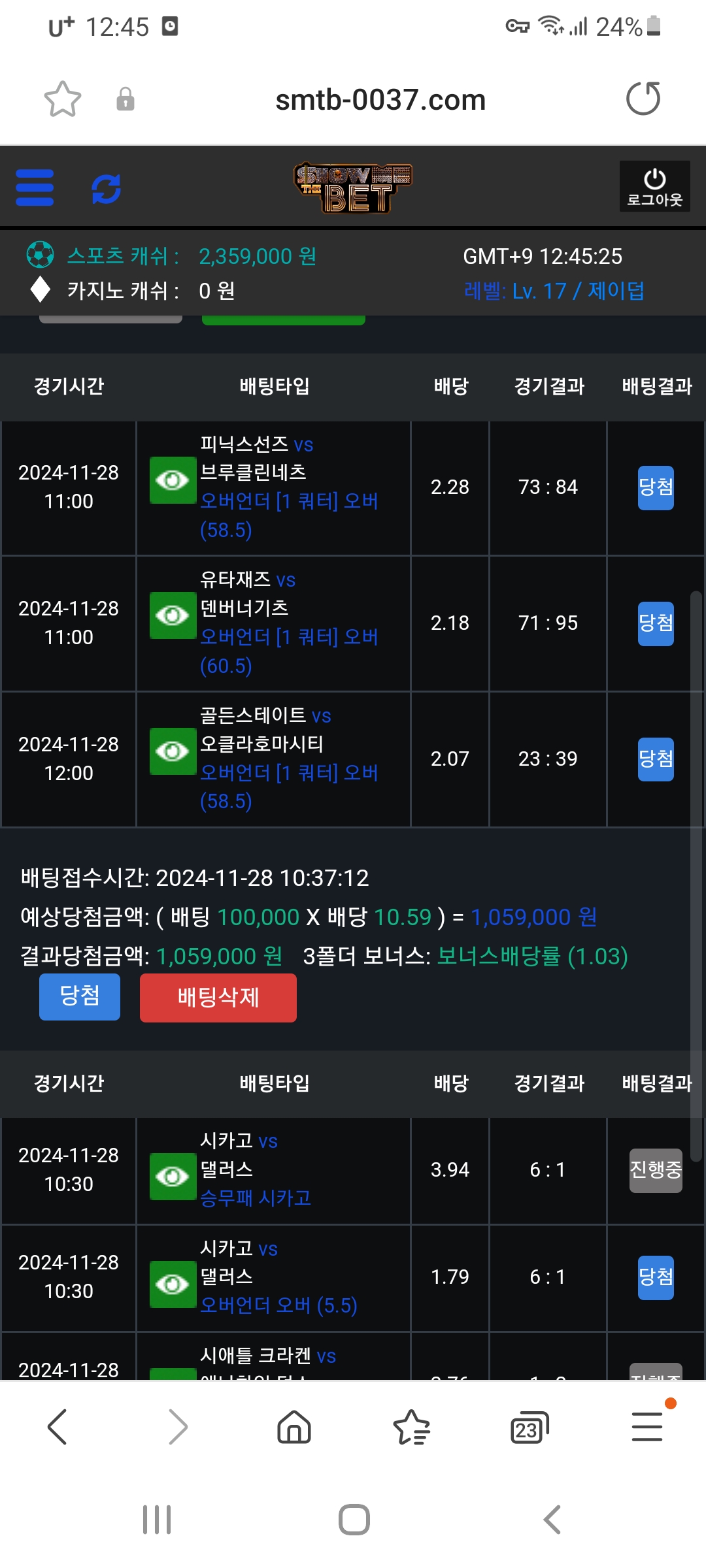Open eye icon for 시카고 오버언더 bet

(x=173, y=1284)
